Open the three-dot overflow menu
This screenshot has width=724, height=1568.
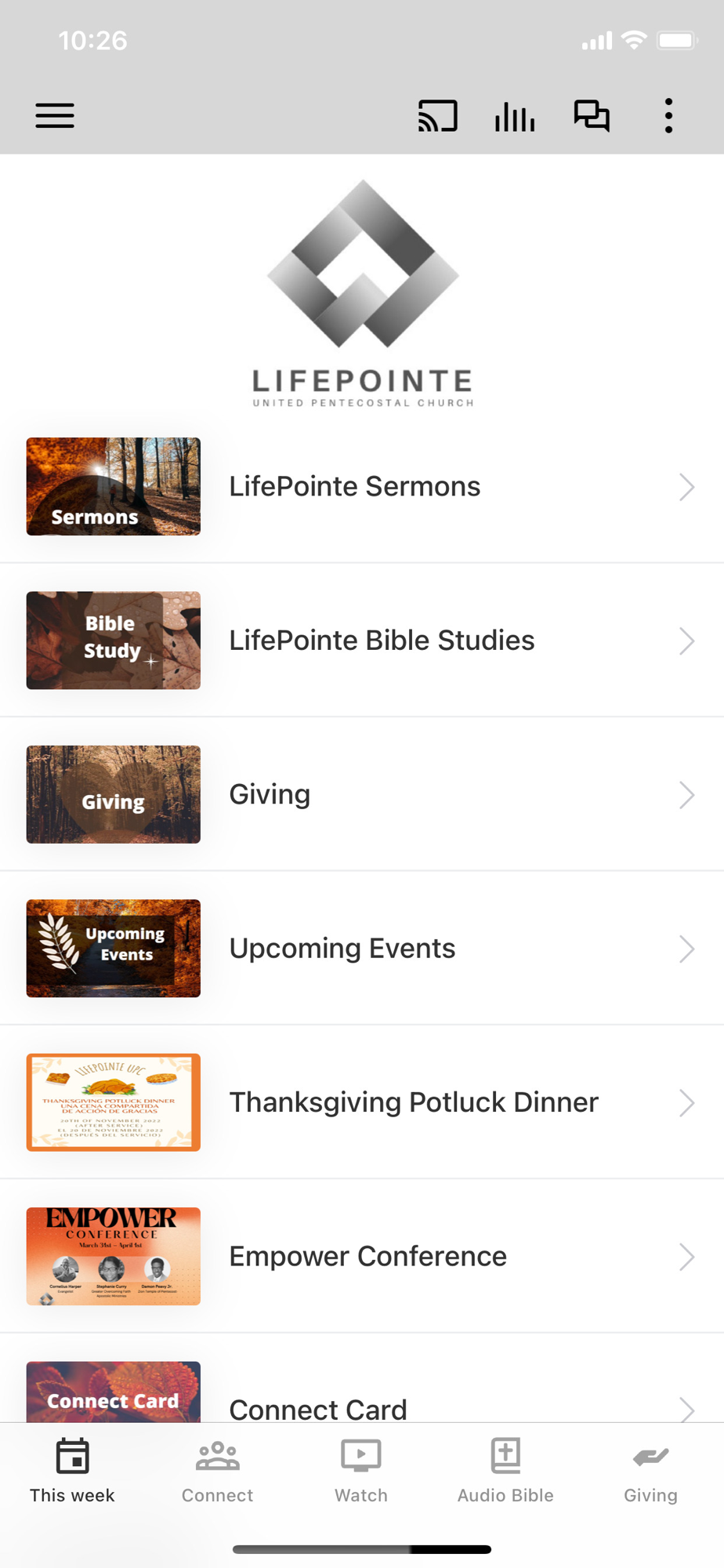pos(668,116)
